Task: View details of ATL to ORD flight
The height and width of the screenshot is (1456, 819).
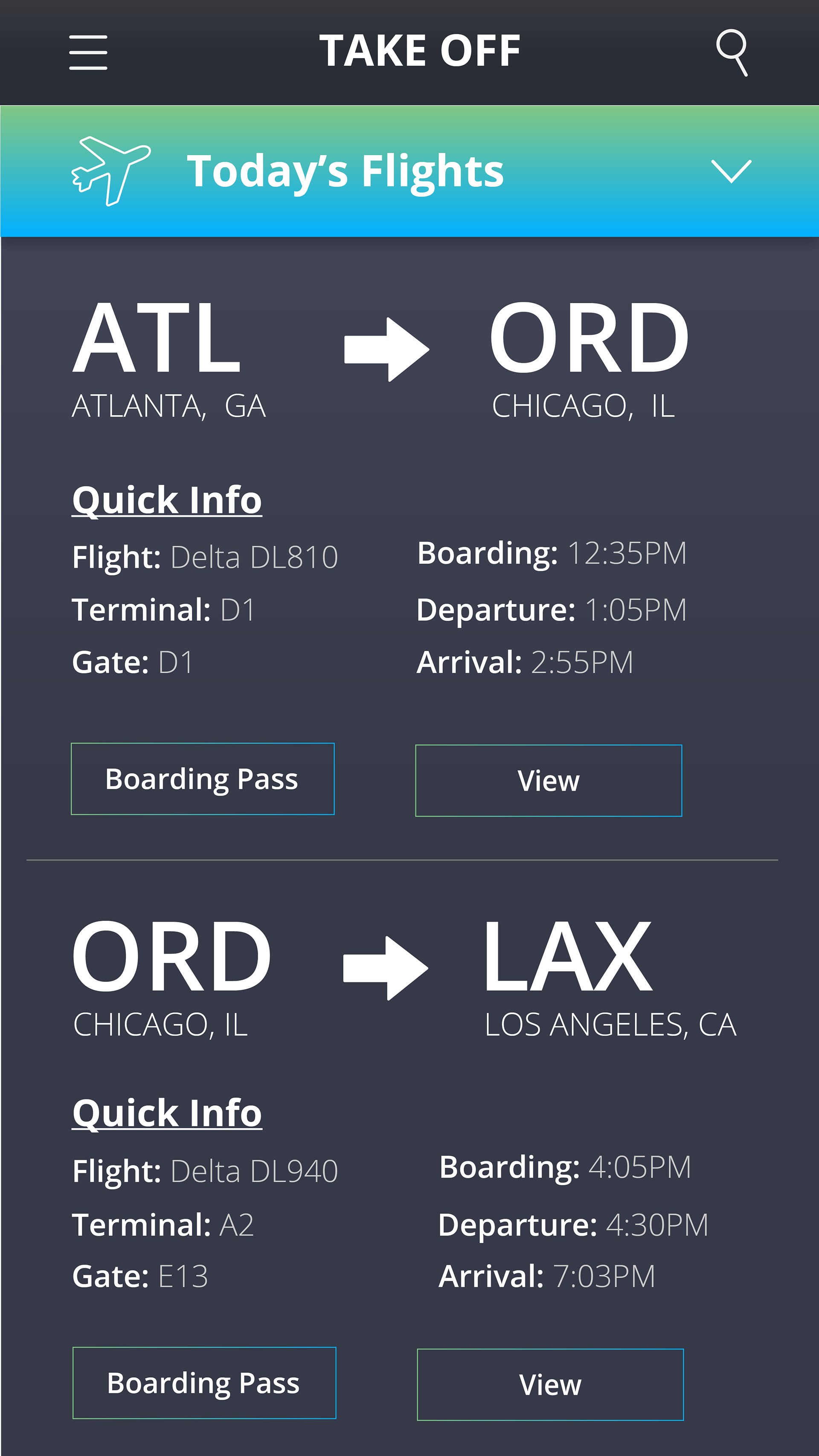Action: click(549, 781)
